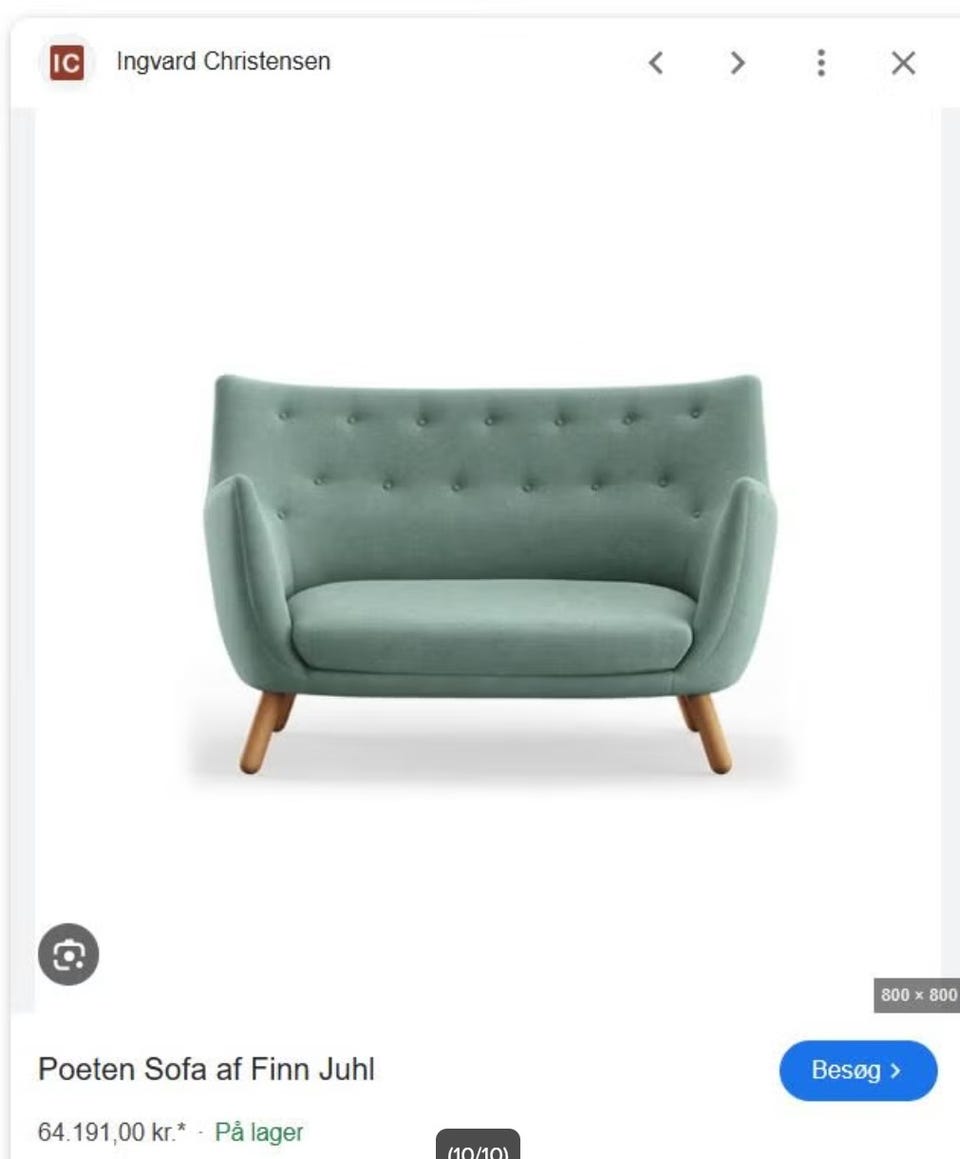Click the forward arrow navigation icon
Viewport: 960px width, 1159px height.
[x=737, y=63]
